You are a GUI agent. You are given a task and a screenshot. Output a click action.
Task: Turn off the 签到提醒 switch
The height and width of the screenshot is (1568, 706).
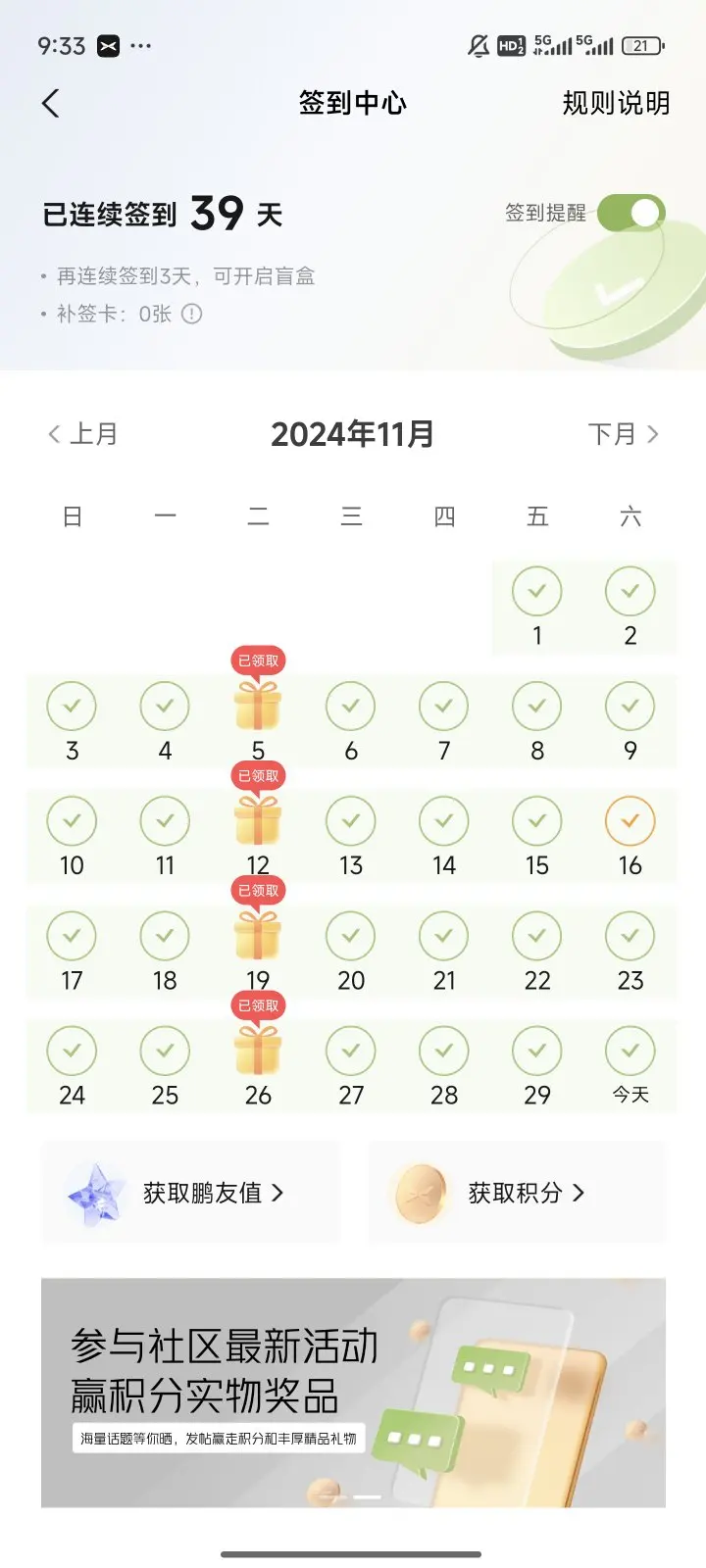(x=631, y=213)
